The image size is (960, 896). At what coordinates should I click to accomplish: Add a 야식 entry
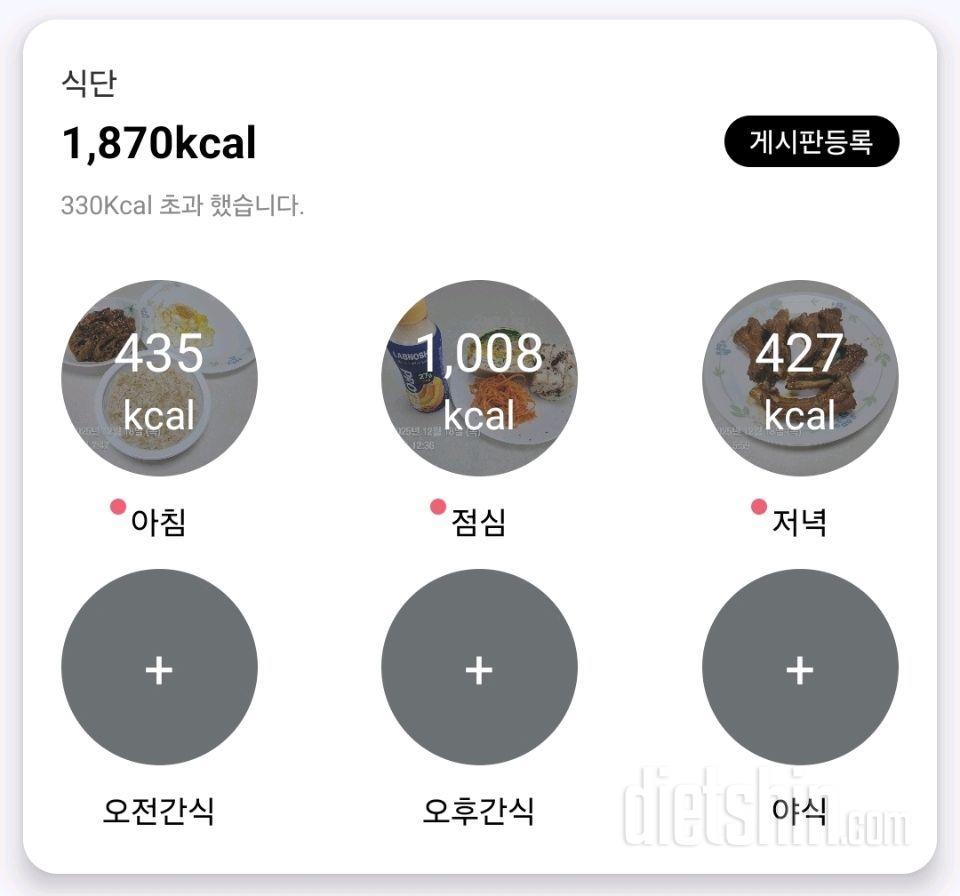click(799, 668)
